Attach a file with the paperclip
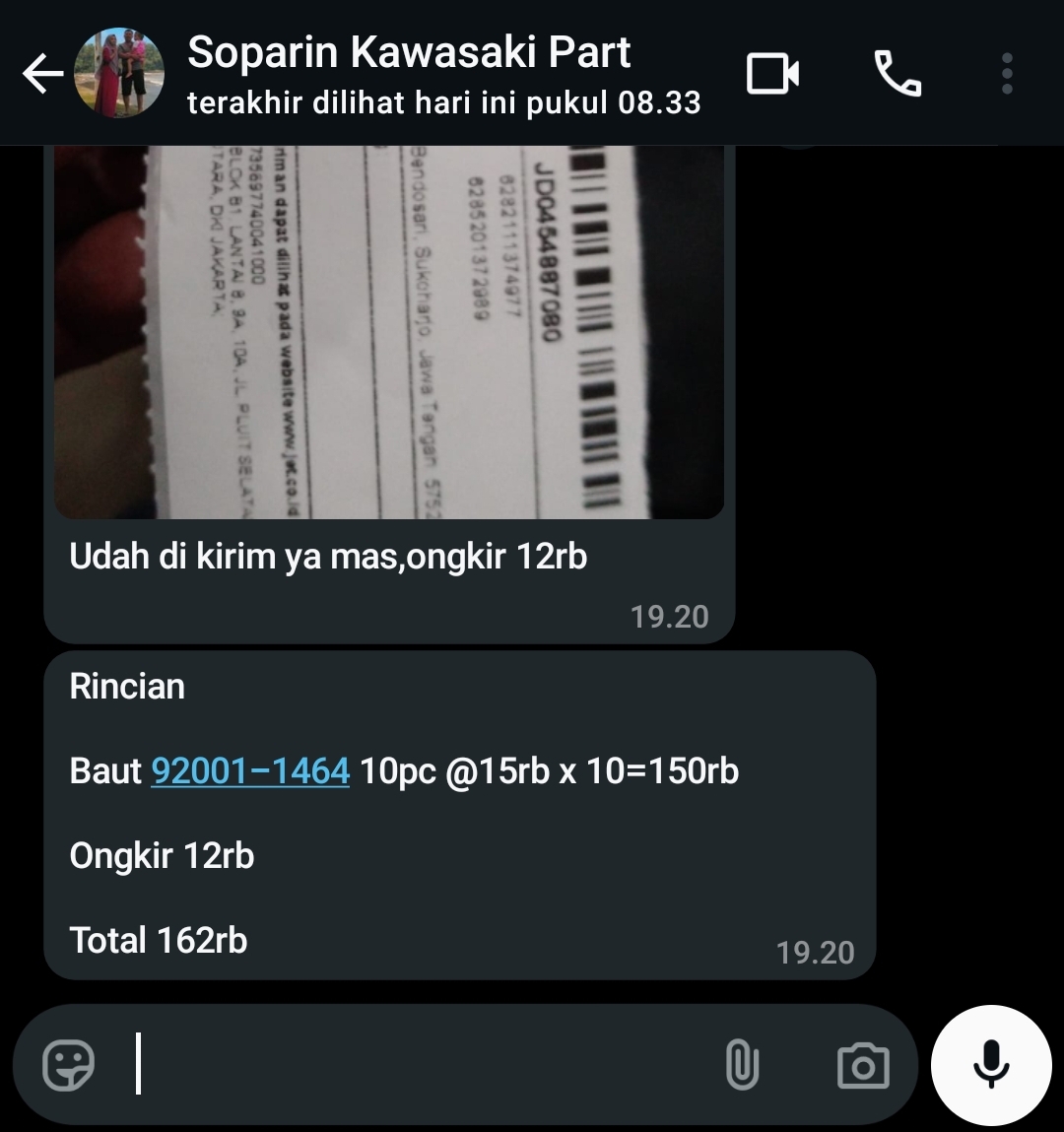Viewport: 1064px width, 1132px height. tap(742, 1065)
